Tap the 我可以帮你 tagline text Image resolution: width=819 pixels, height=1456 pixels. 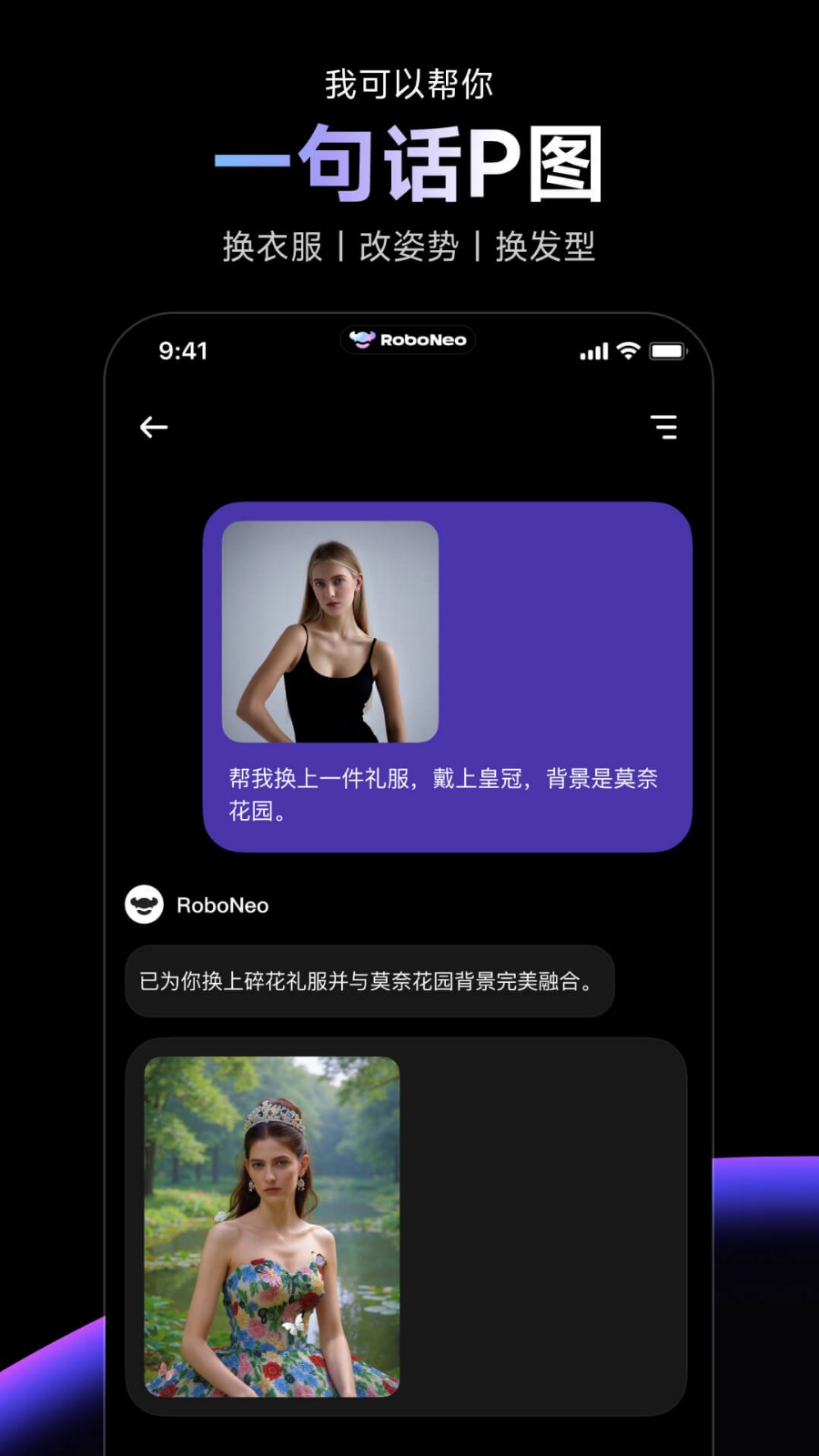pyautogui.click(x=409, y=82)
